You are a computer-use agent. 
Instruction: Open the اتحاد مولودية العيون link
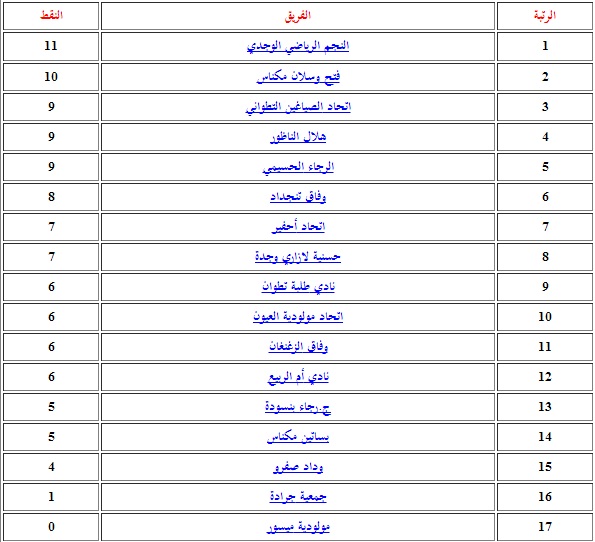[298, 317]
